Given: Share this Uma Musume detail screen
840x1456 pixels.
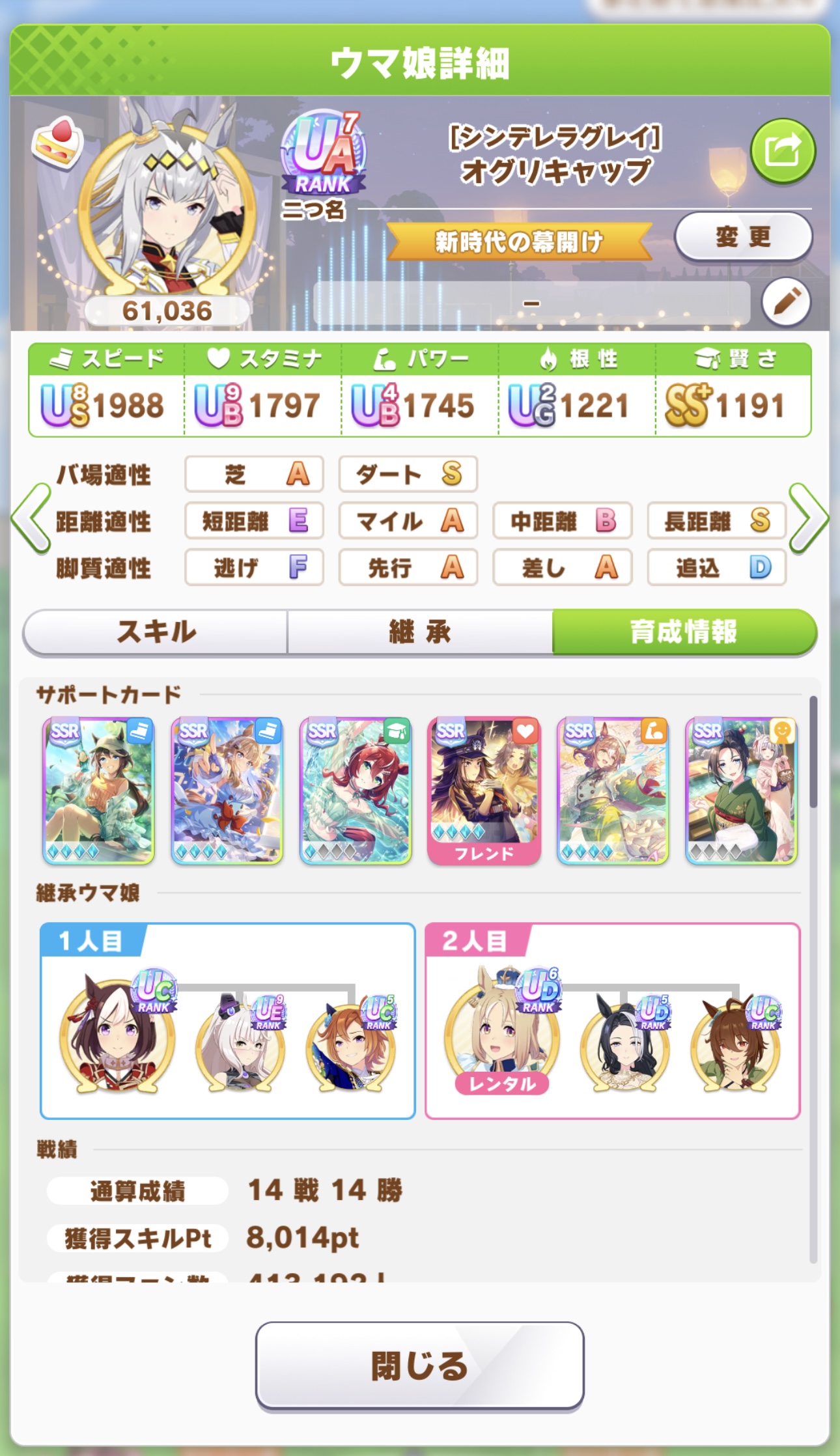Looking at the screenshot, I should [782, 151].
